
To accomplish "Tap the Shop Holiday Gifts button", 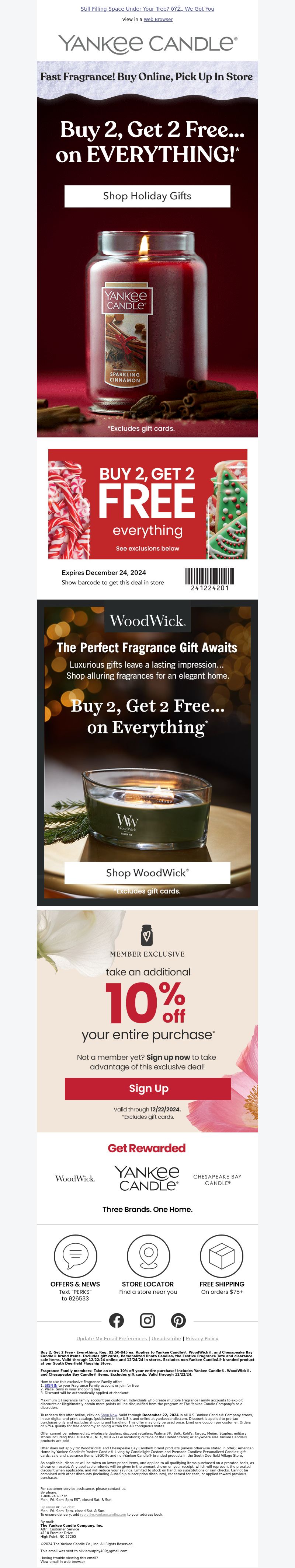I will tap(147, 196).
